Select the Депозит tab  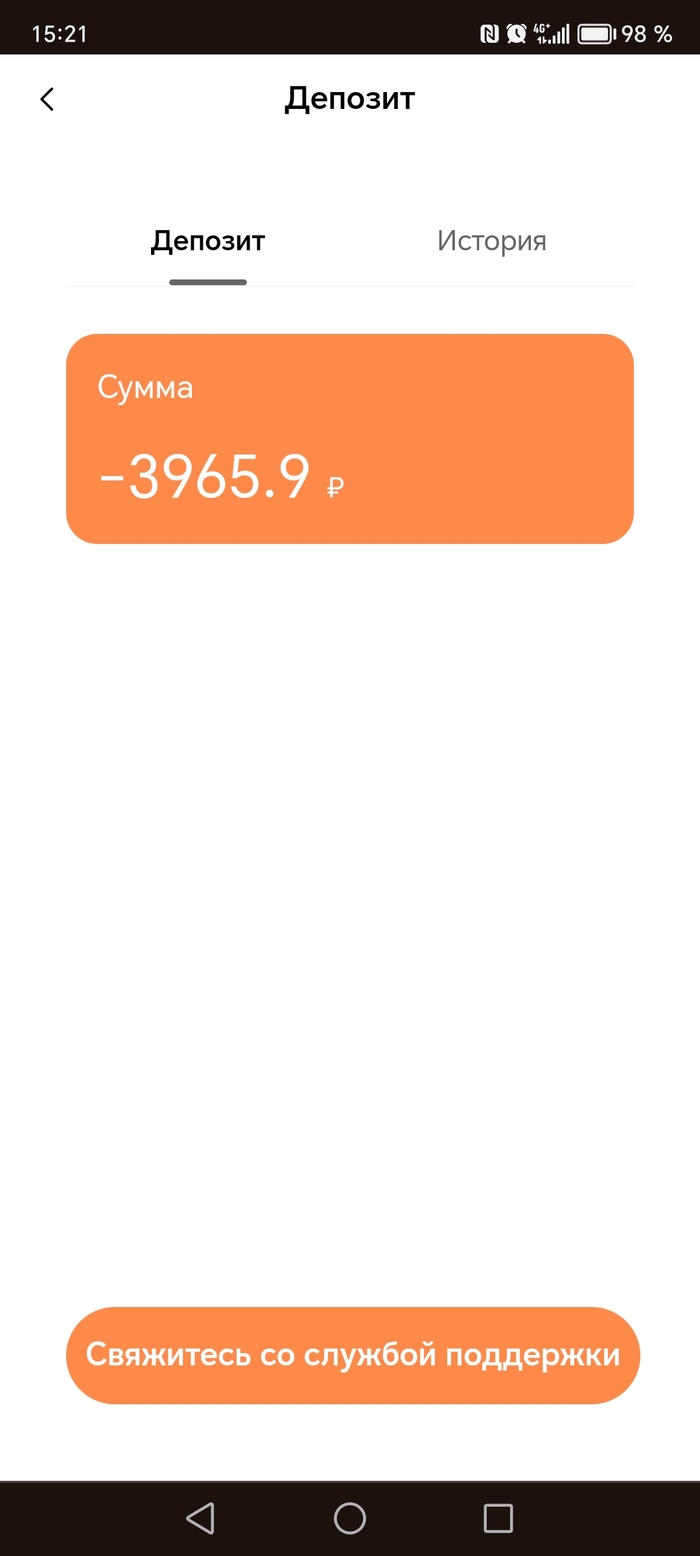[x=208, y=242]
